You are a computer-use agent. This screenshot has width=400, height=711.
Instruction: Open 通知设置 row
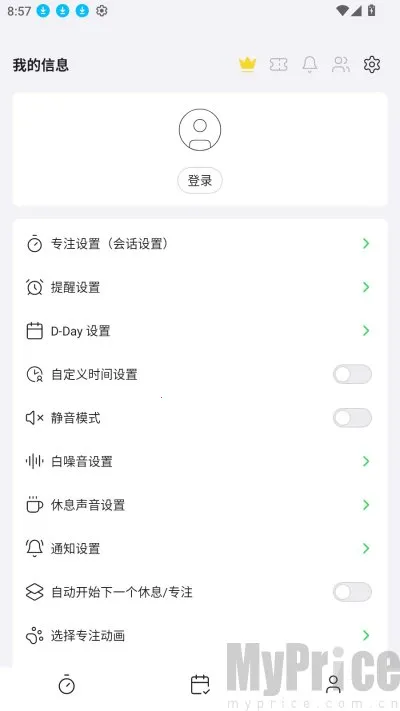(200, 549)
